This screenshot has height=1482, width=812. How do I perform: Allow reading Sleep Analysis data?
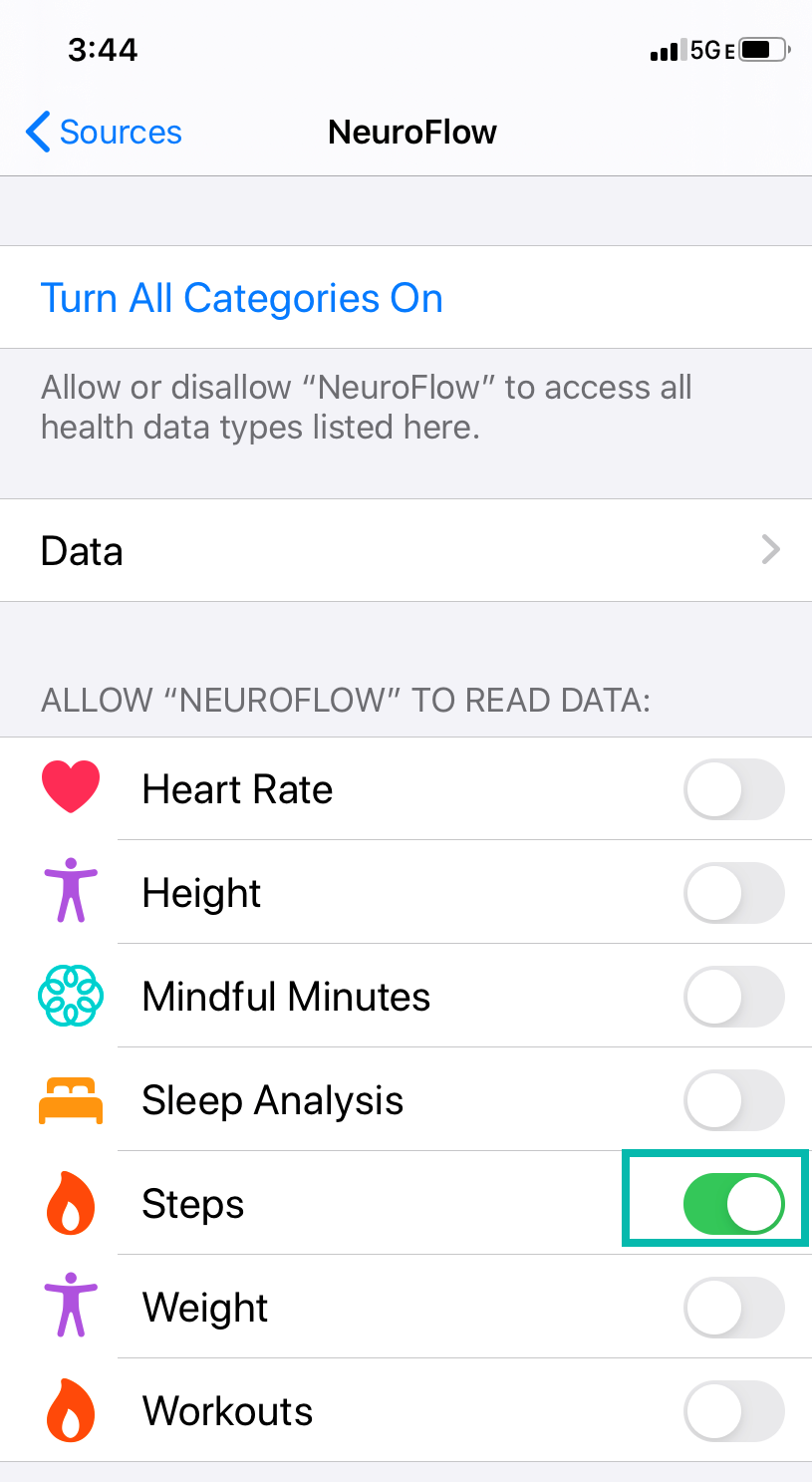tap(734, 1100)
